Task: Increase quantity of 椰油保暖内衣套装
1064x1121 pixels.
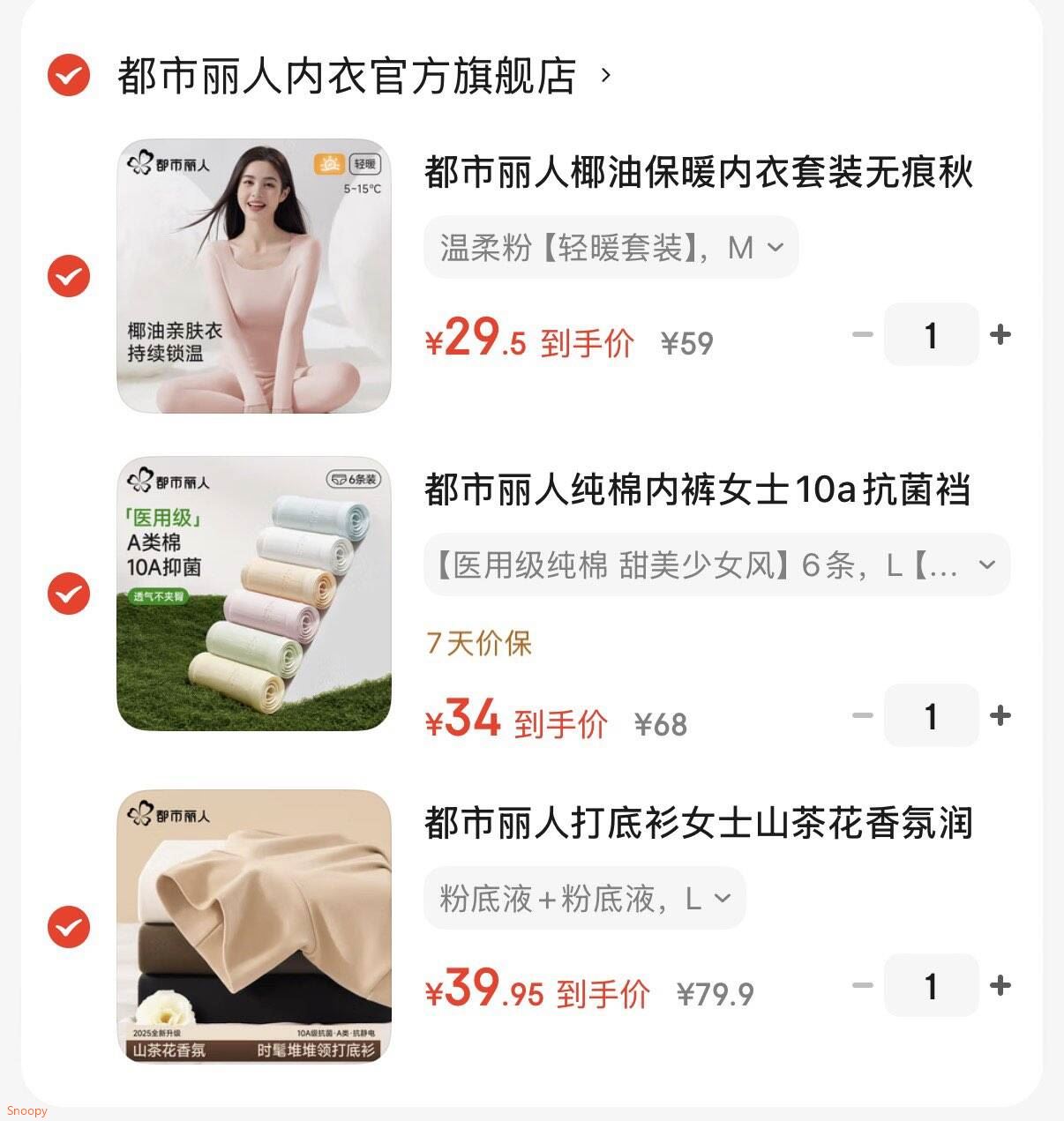Action: [1000, 334]
